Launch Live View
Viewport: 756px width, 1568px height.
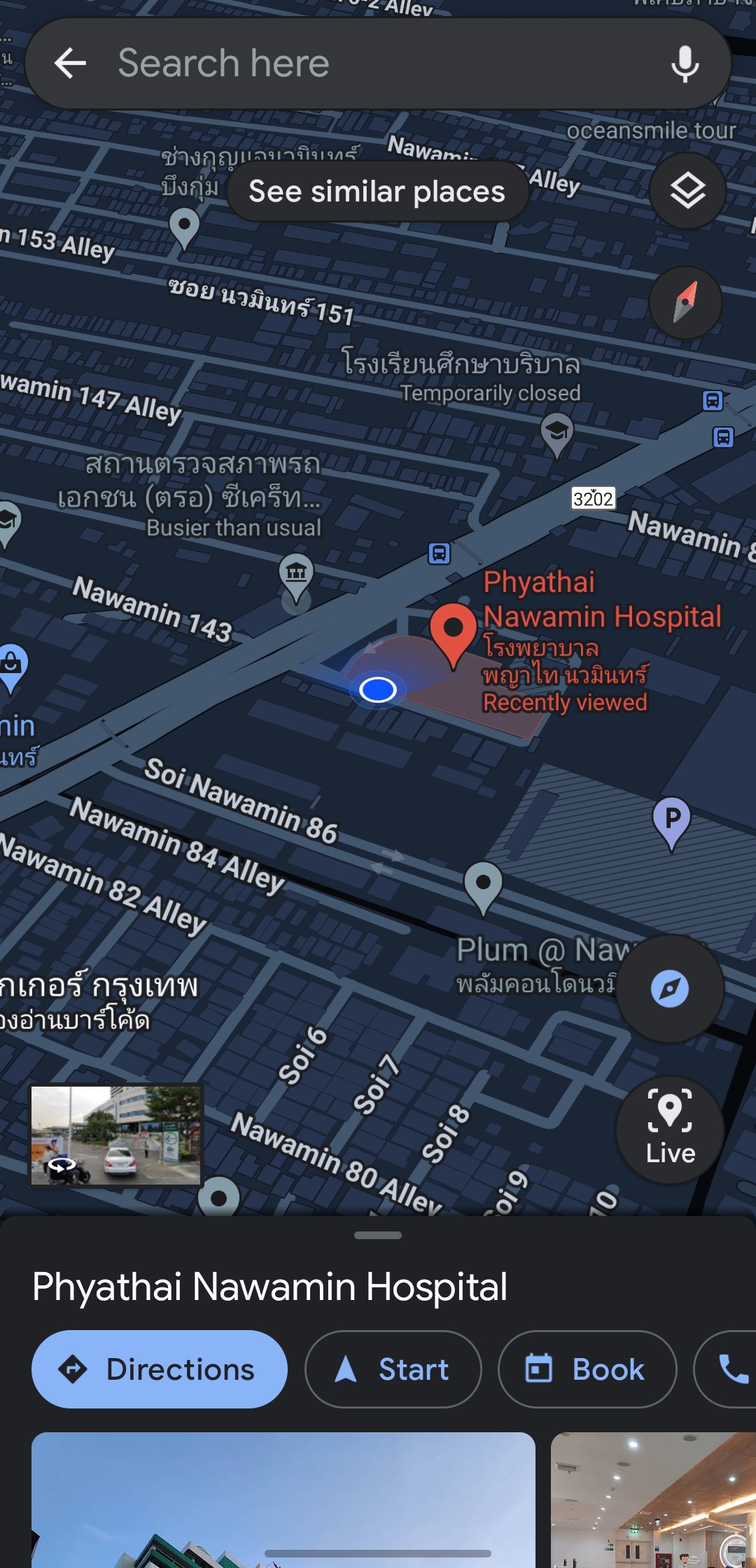coord(670,1129)
